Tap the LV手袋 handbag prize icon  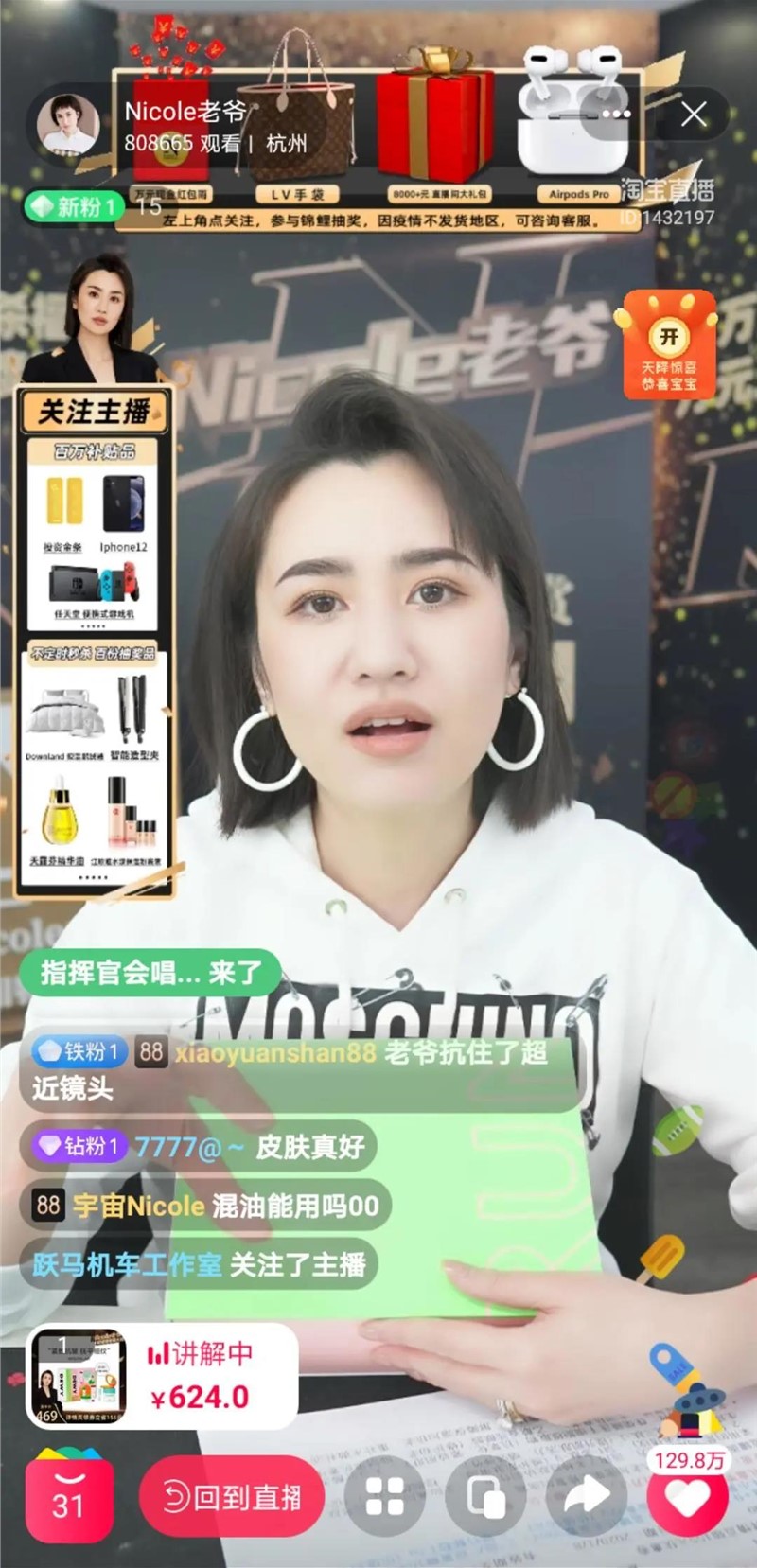301,118
